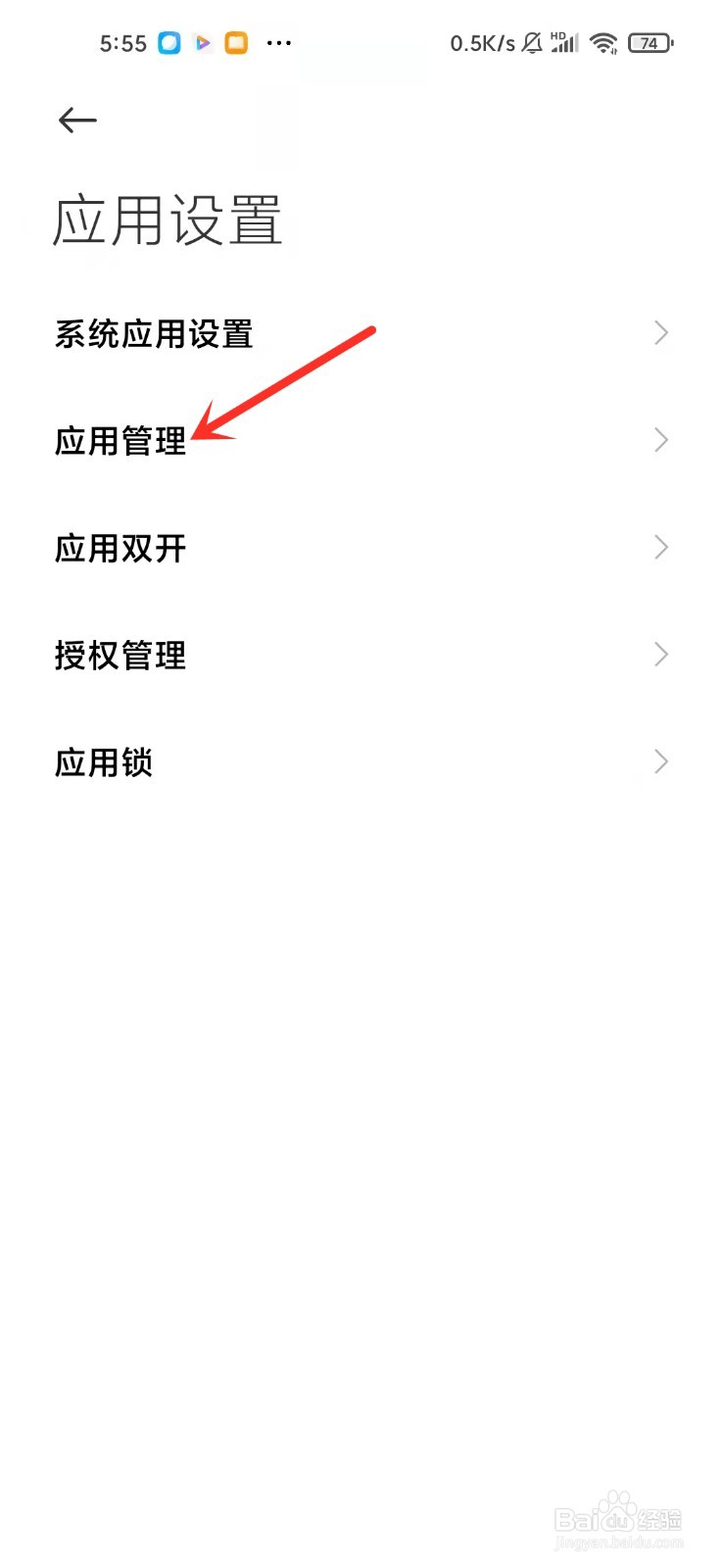Image resolution: width=723 pixels, height=1568 pixels.
Task: Tap the orange square notification icon in status bar
Action: 235,43
